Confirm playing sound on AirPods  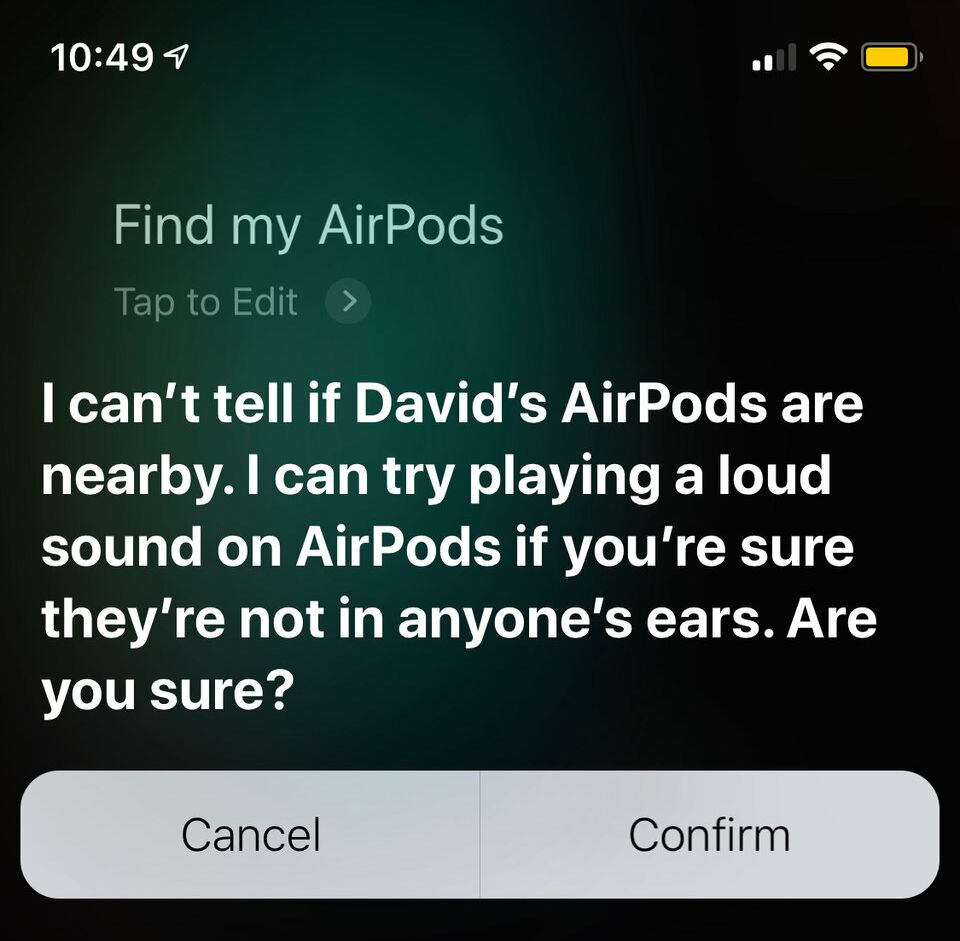pos(709,835)
